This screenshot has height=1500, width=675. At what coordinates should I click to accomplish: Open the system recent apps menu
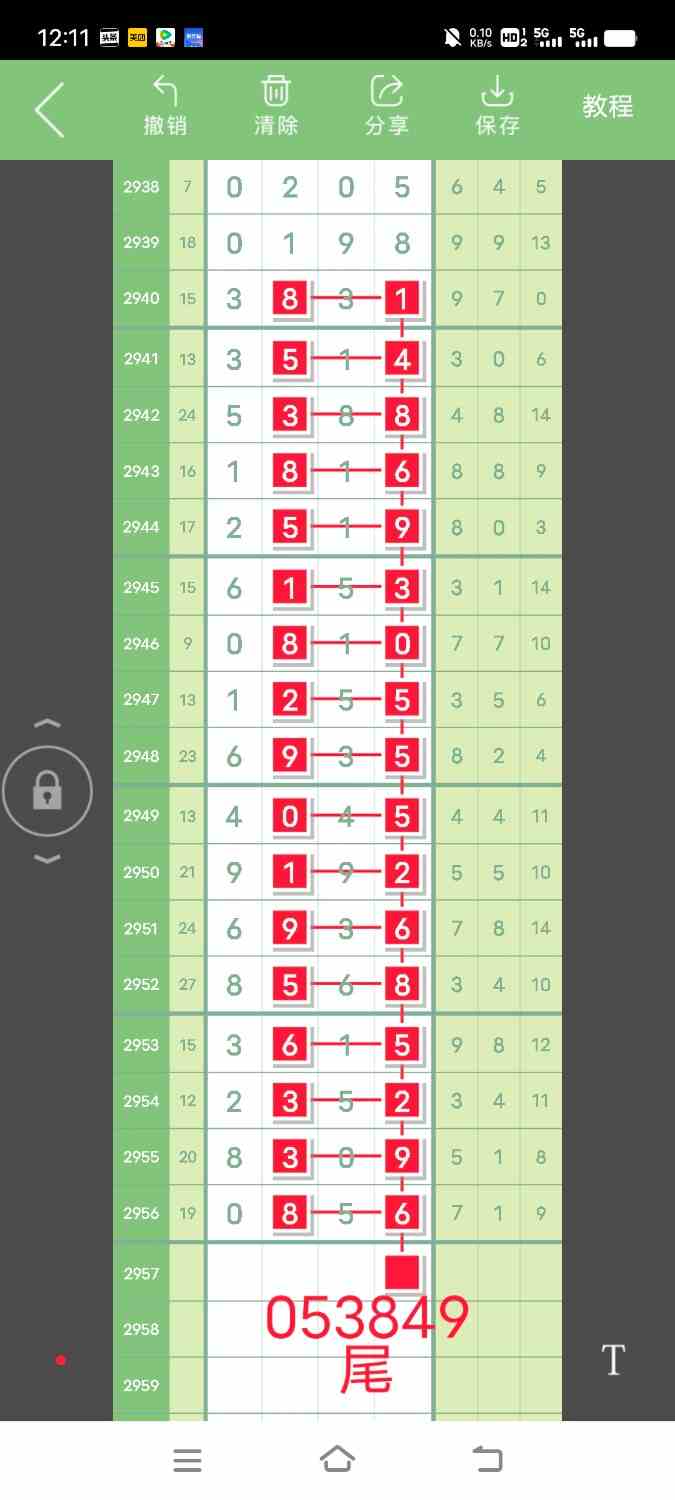tap(187, 1460)
